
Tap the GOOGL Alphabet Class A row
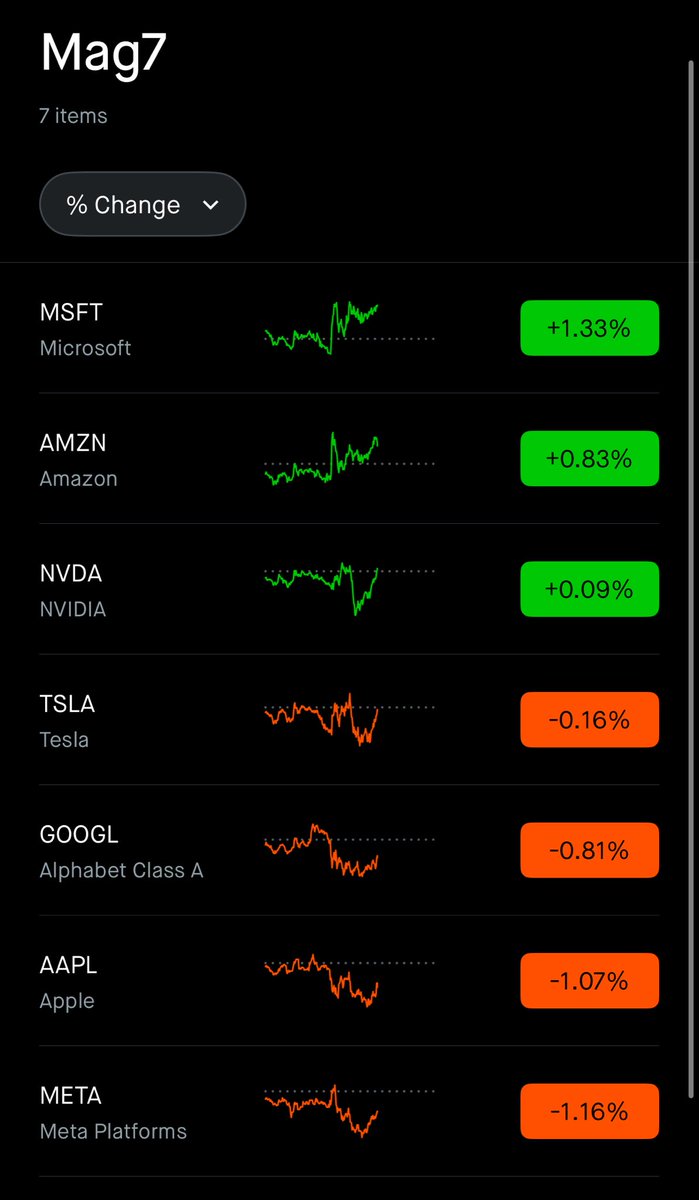121,851
